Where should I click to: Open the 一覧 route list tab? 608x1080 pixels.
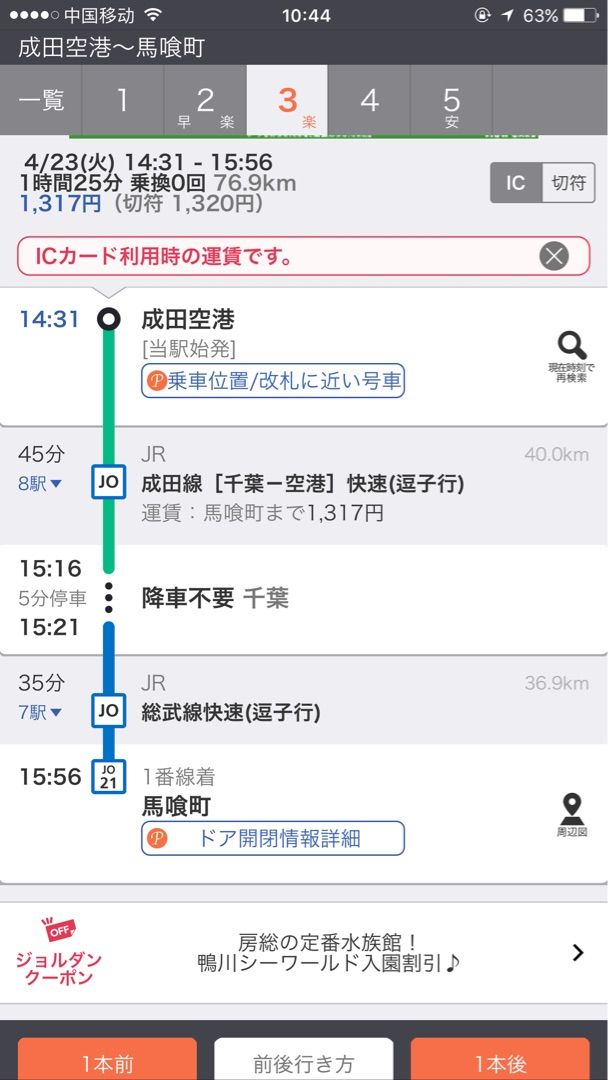tap(41, 100)
